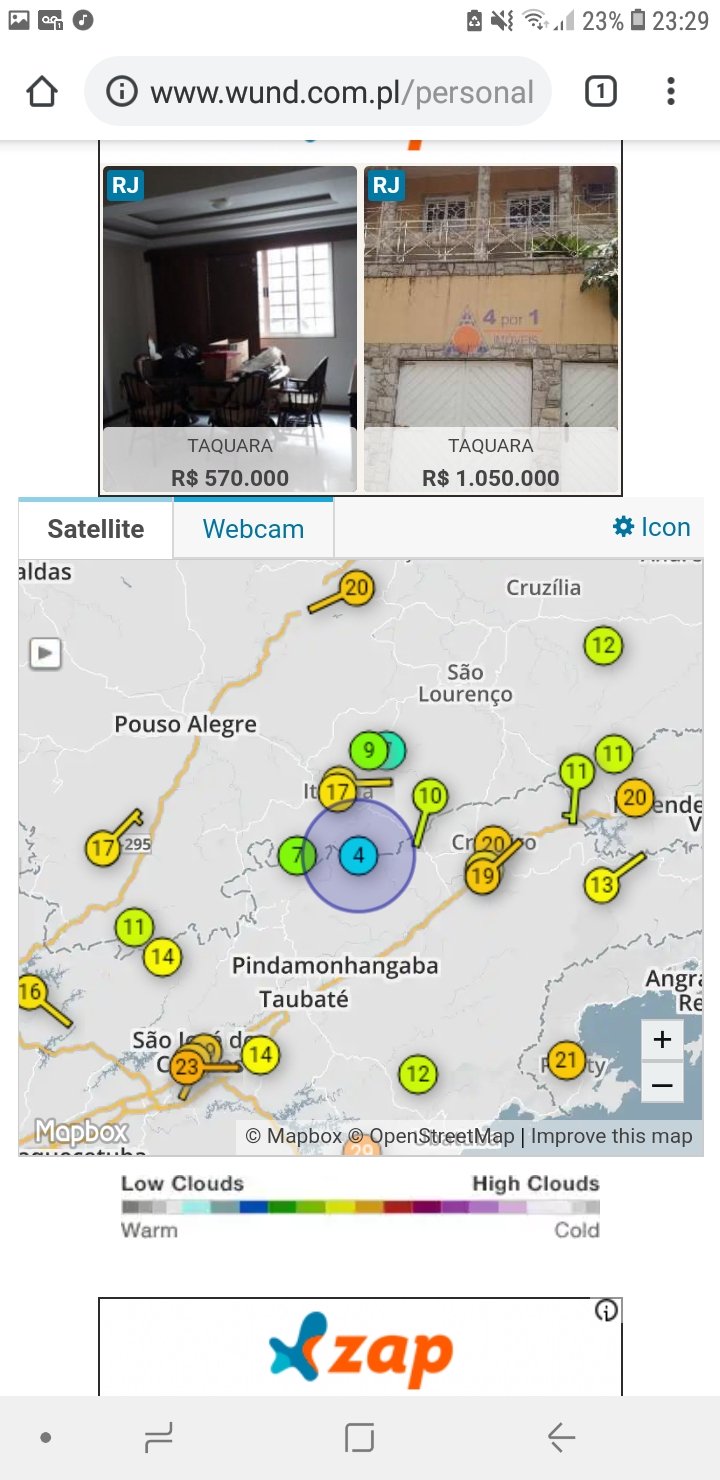Viewport: 720px width, 1480px height.
Task: Open the tab switcher showing 1 tab
Action: click(x=600, y=92)
